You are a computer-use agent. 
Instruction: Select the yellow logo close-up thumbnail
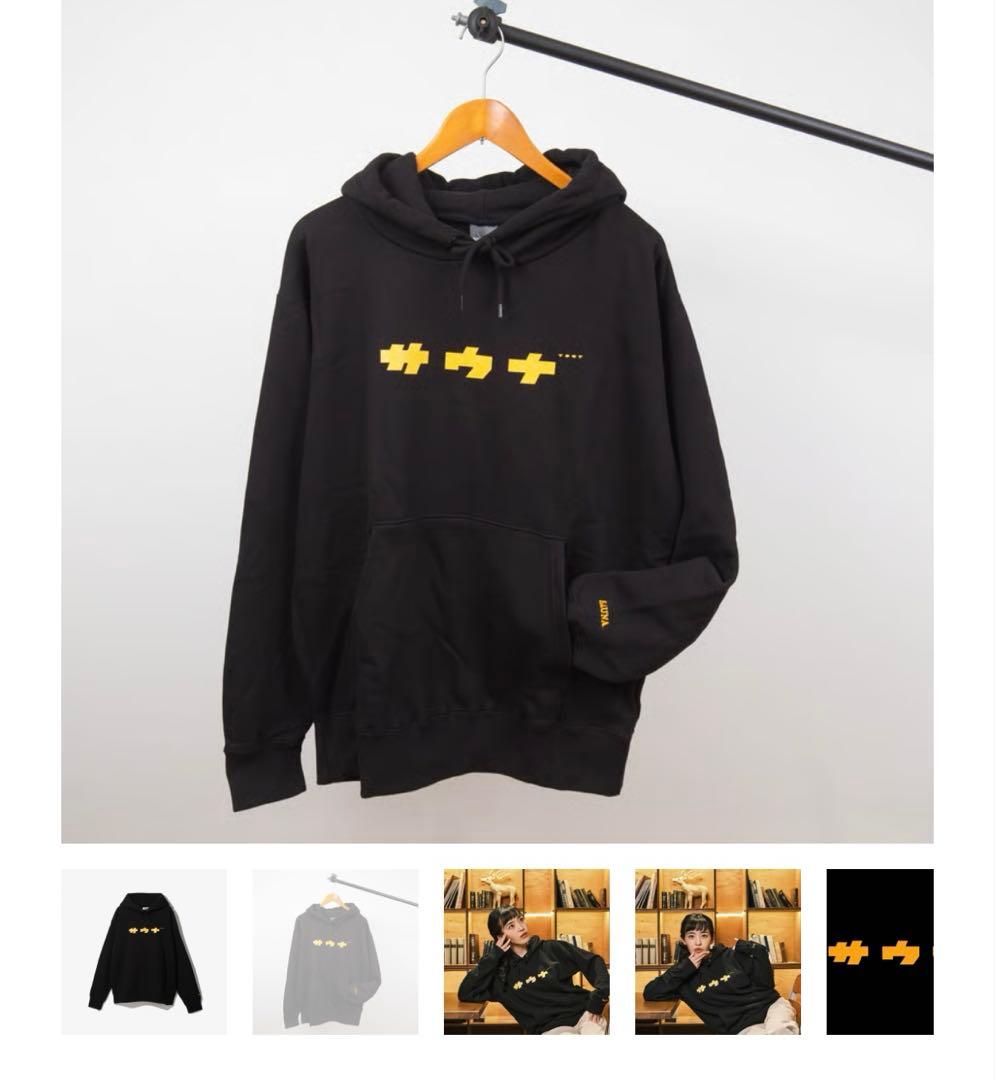(x=880, y=951)
